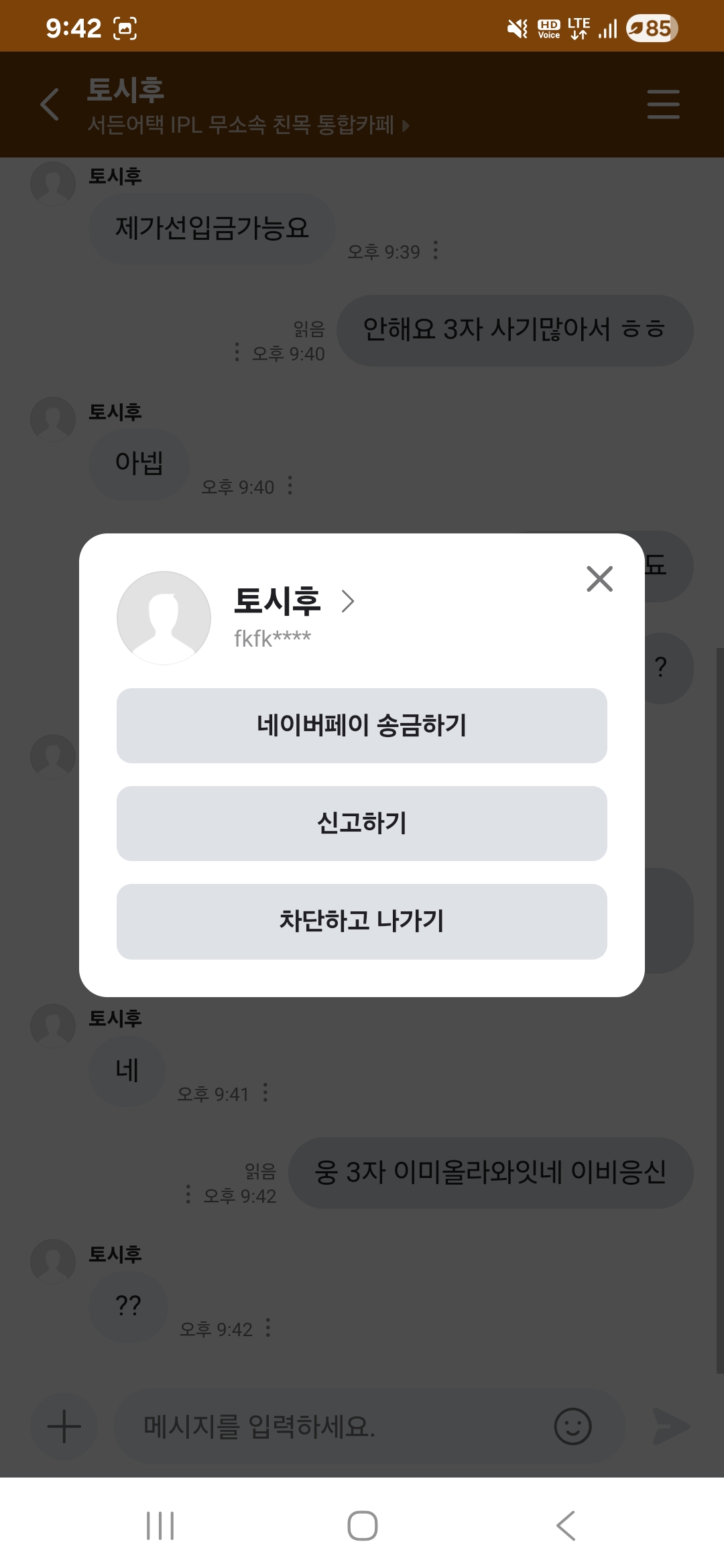Go to home via navigation bar
724x1568 pixels.
point(362,1526)
